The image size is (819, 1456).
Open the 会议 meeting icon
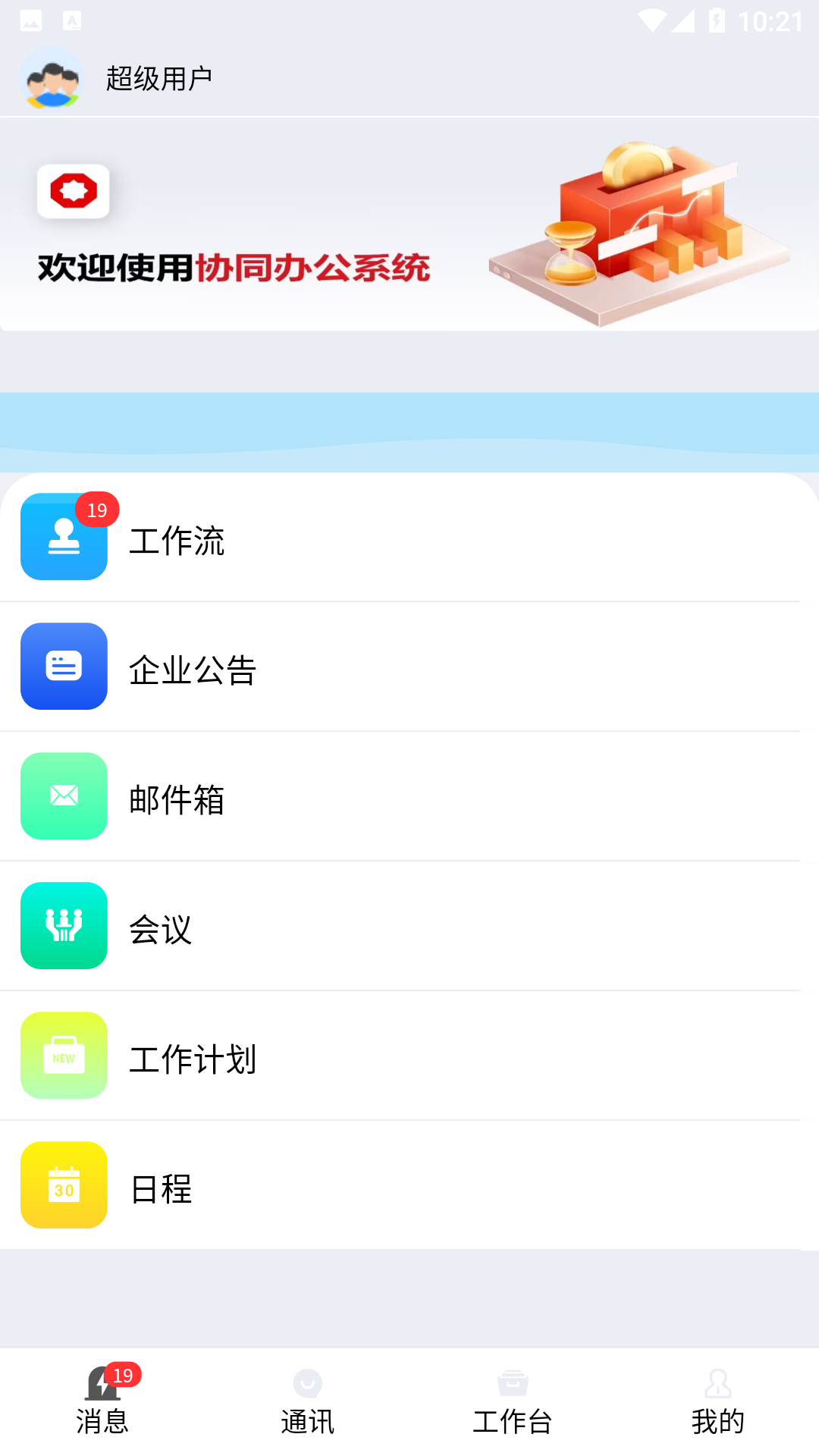click(x=64, y=926)
